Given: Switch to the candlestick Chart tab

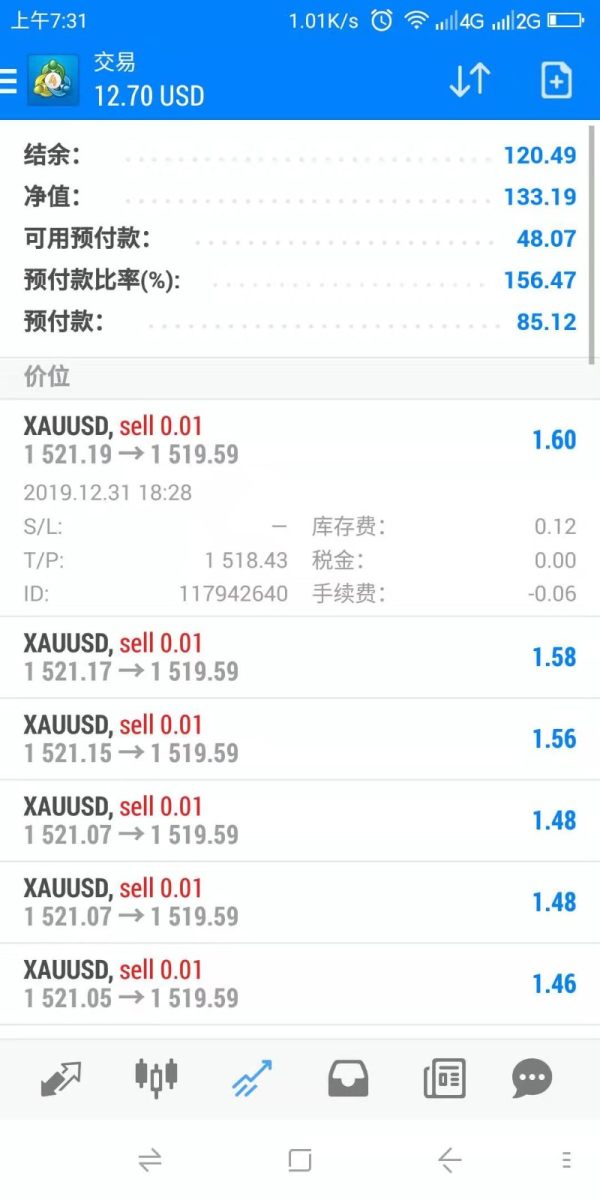Looking at the screenshot, I should (156, 1078).
